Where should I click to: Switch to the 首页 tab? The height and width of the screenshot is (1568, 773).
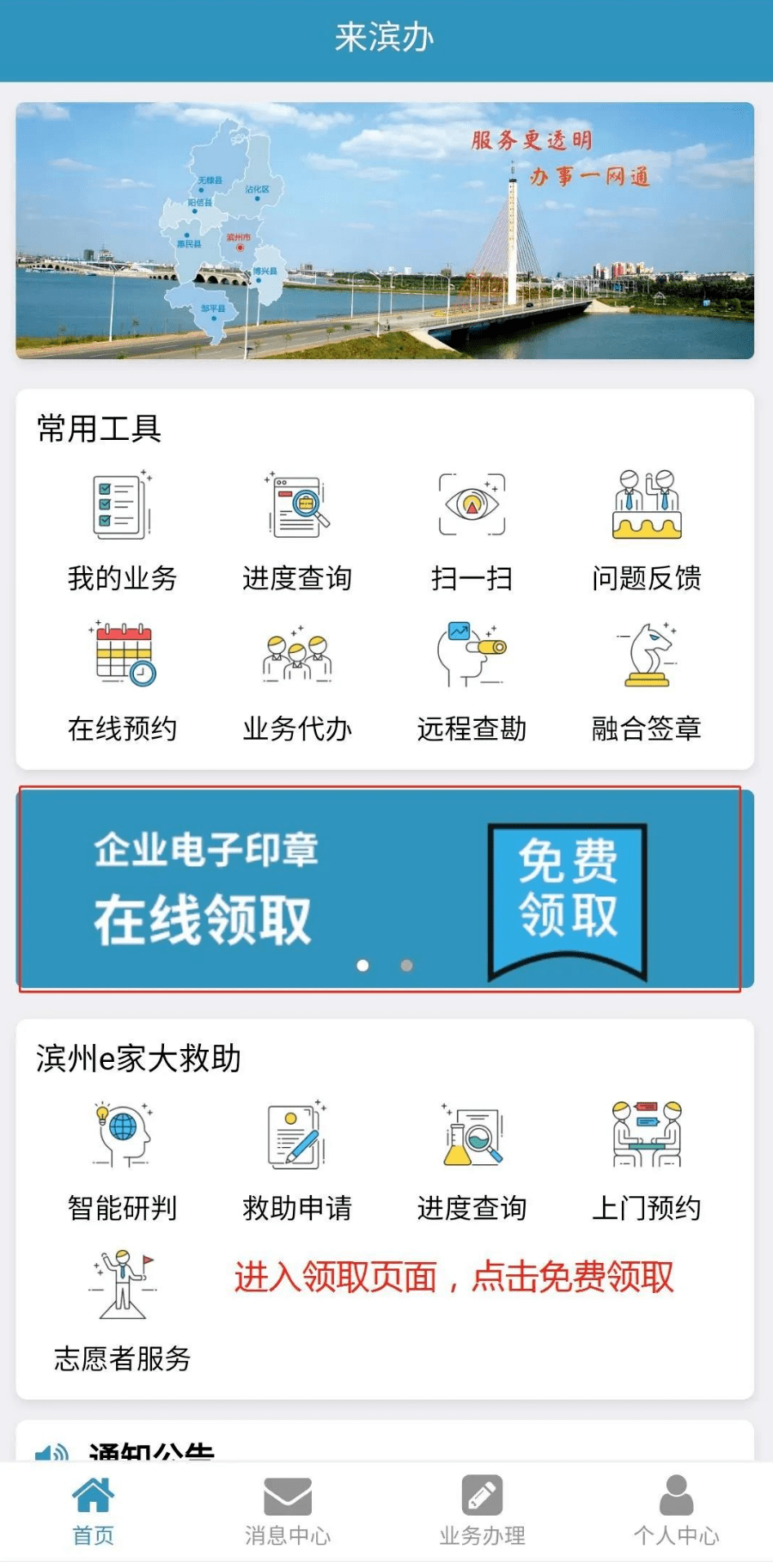tap(93, 1511)
